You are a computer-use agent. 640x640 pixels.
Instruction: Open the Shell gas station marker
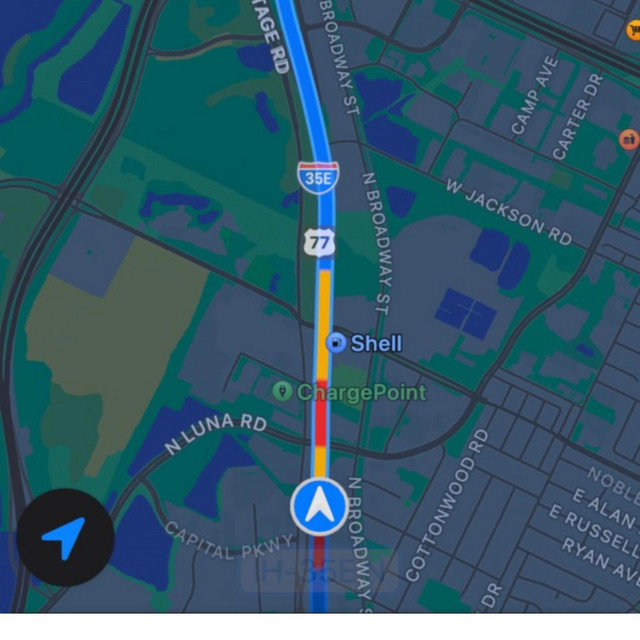pos(337,344)
